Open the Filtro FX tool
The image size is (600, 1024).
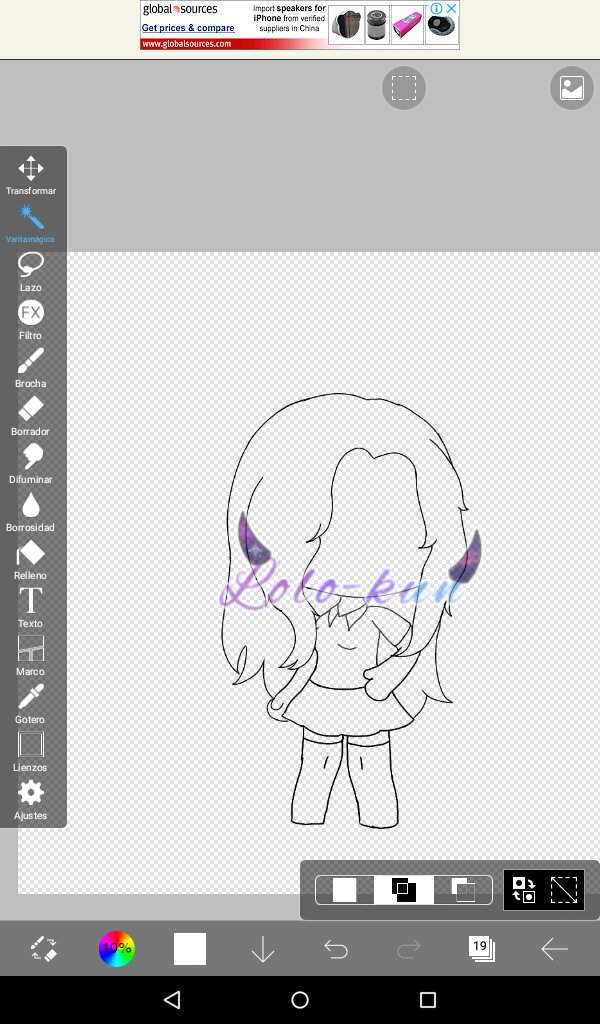coord(31,318)
